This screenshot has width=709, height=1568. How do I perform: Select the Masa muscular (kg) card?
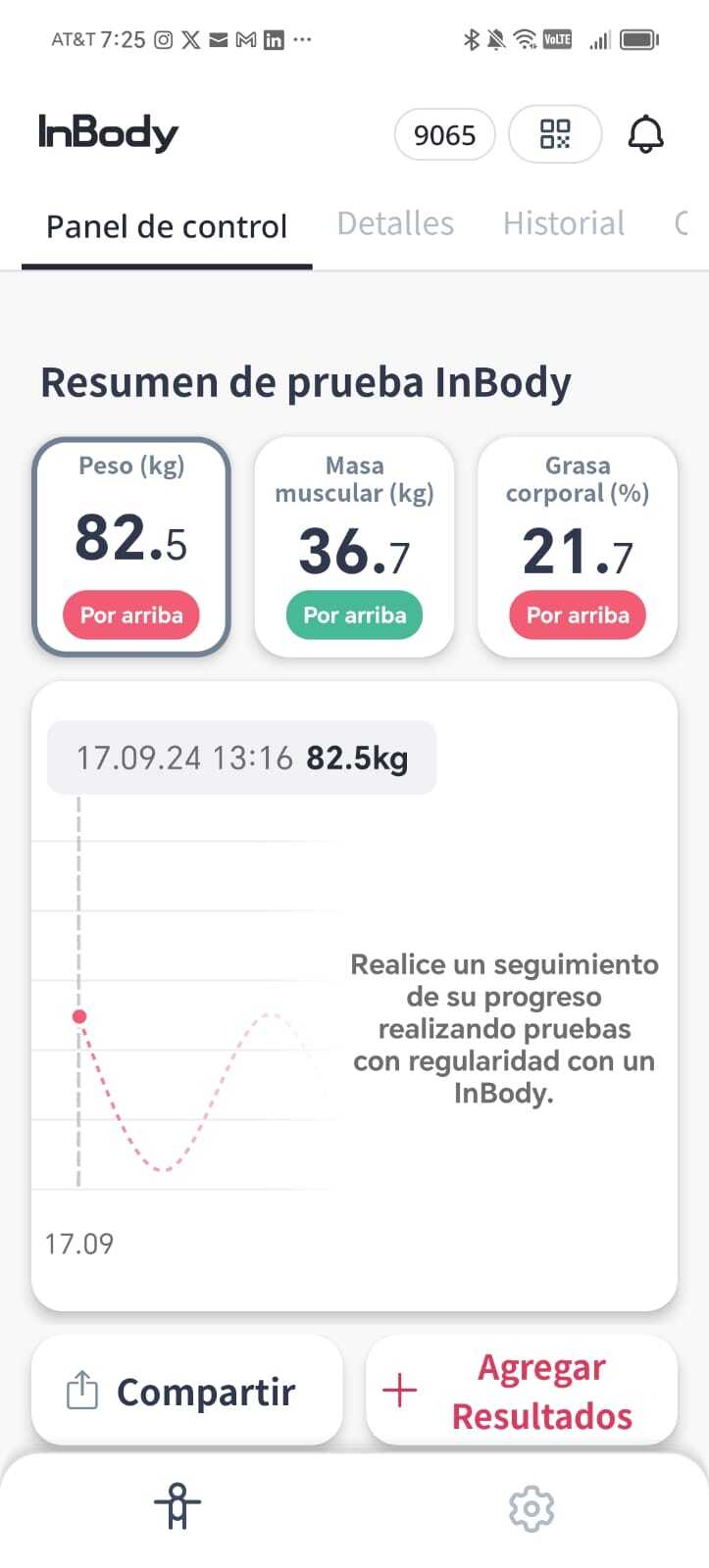pyautogui.click(x=354, y=546)
